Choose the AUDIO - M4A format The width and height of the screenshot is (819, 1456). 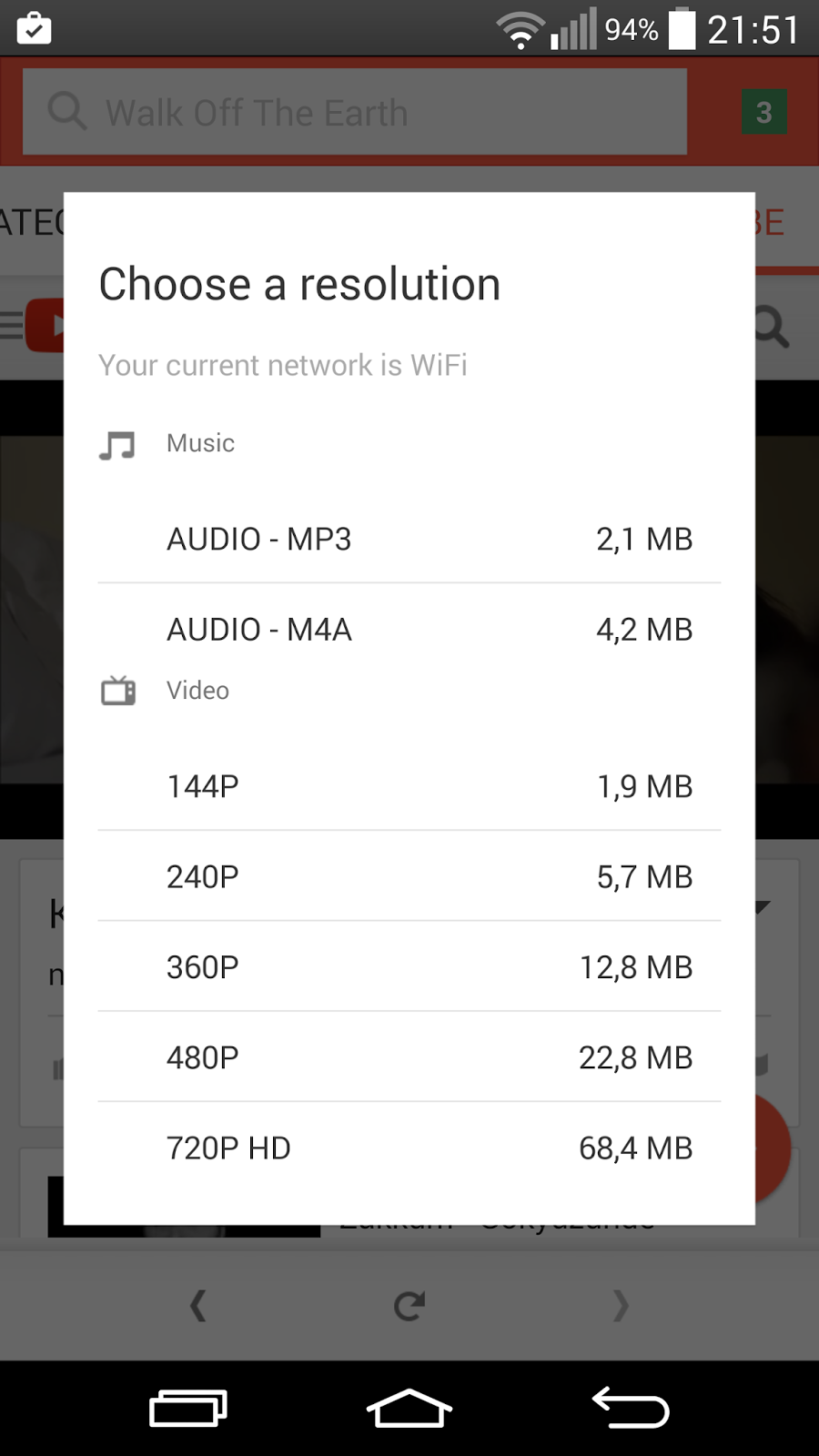[409, 629]
